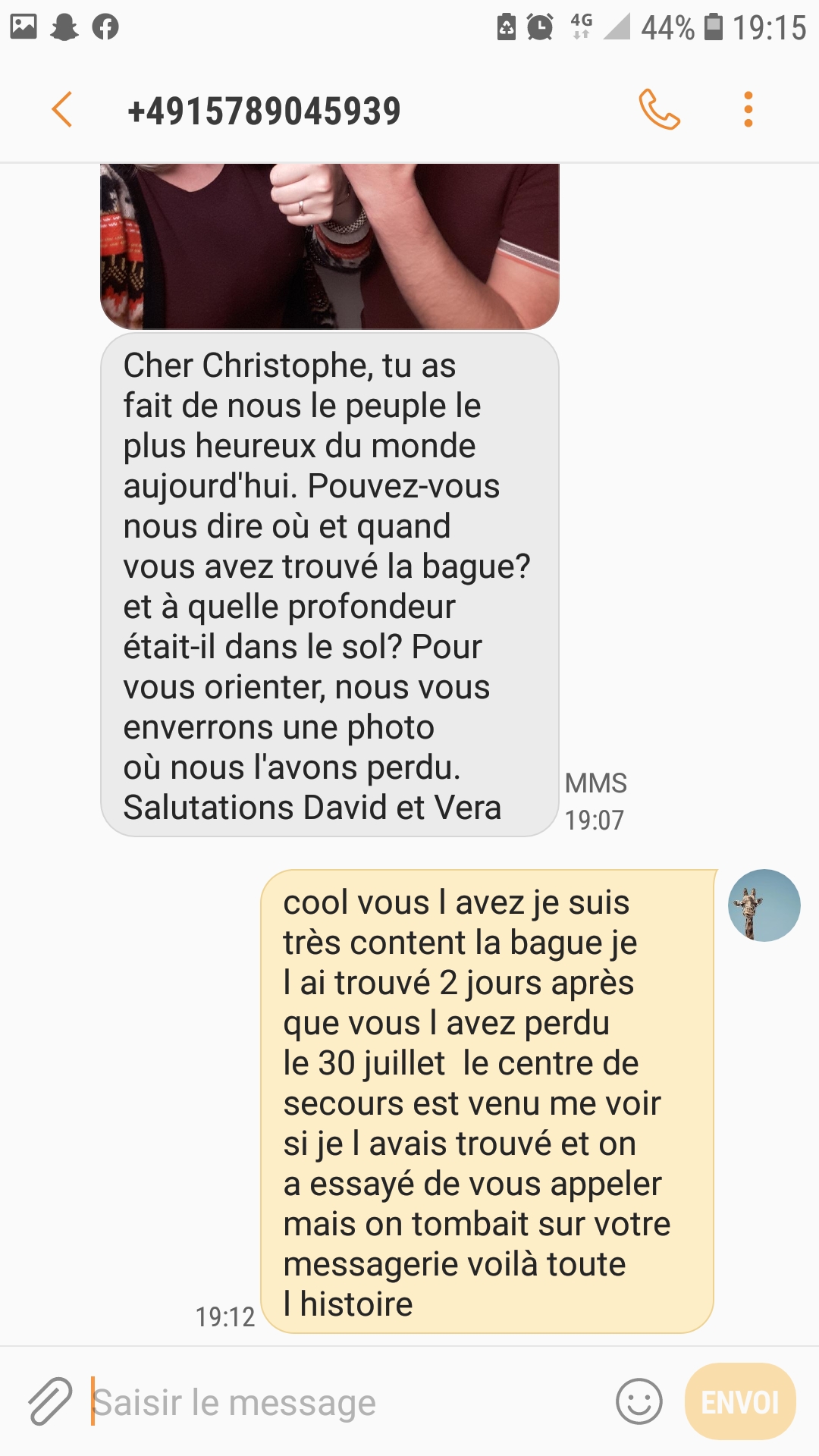The width and height of the screenshot is (819, 1456).
Task: Go back using the orange arrow
Action: pos(62,110)
